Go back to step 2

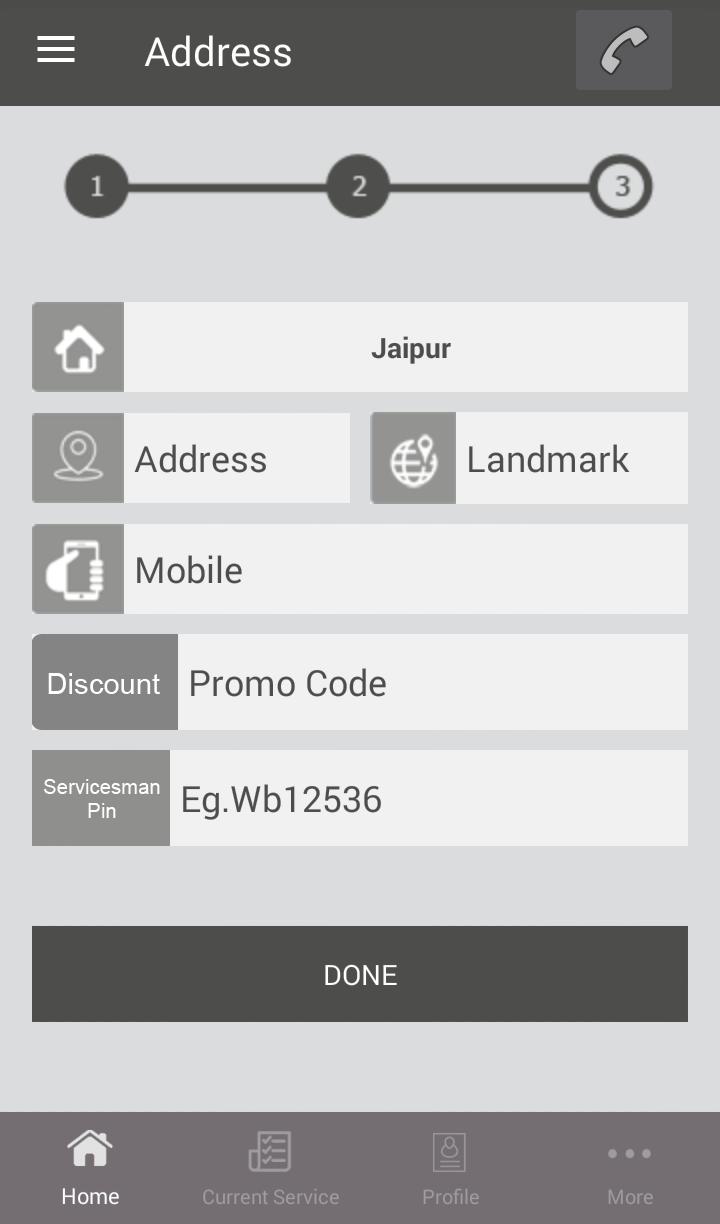click(x=358, y=186)
